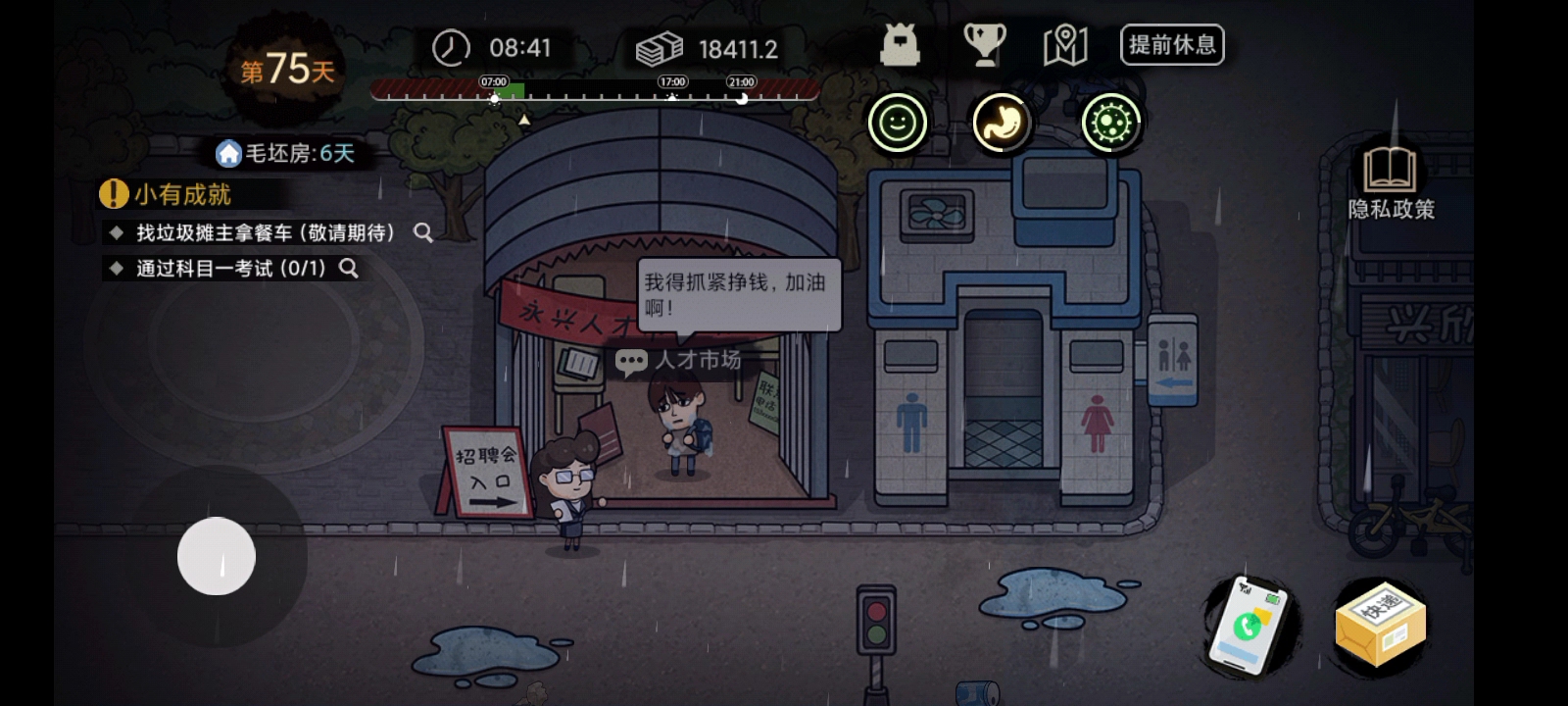Open the 小有成就 quest header
Viewport: 1568px width, 706px height.
(x=167, y=194)
